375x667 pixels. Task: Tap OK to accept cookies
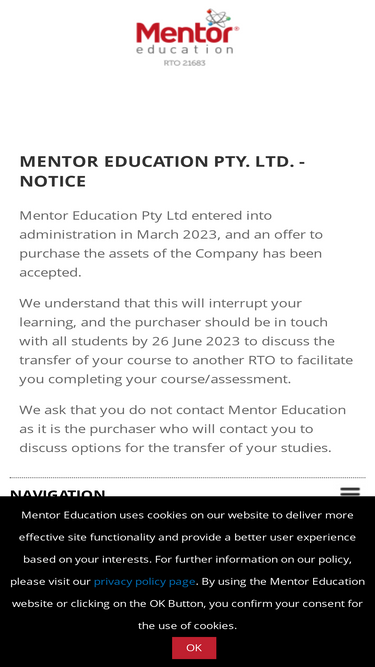tap(194, 647)
